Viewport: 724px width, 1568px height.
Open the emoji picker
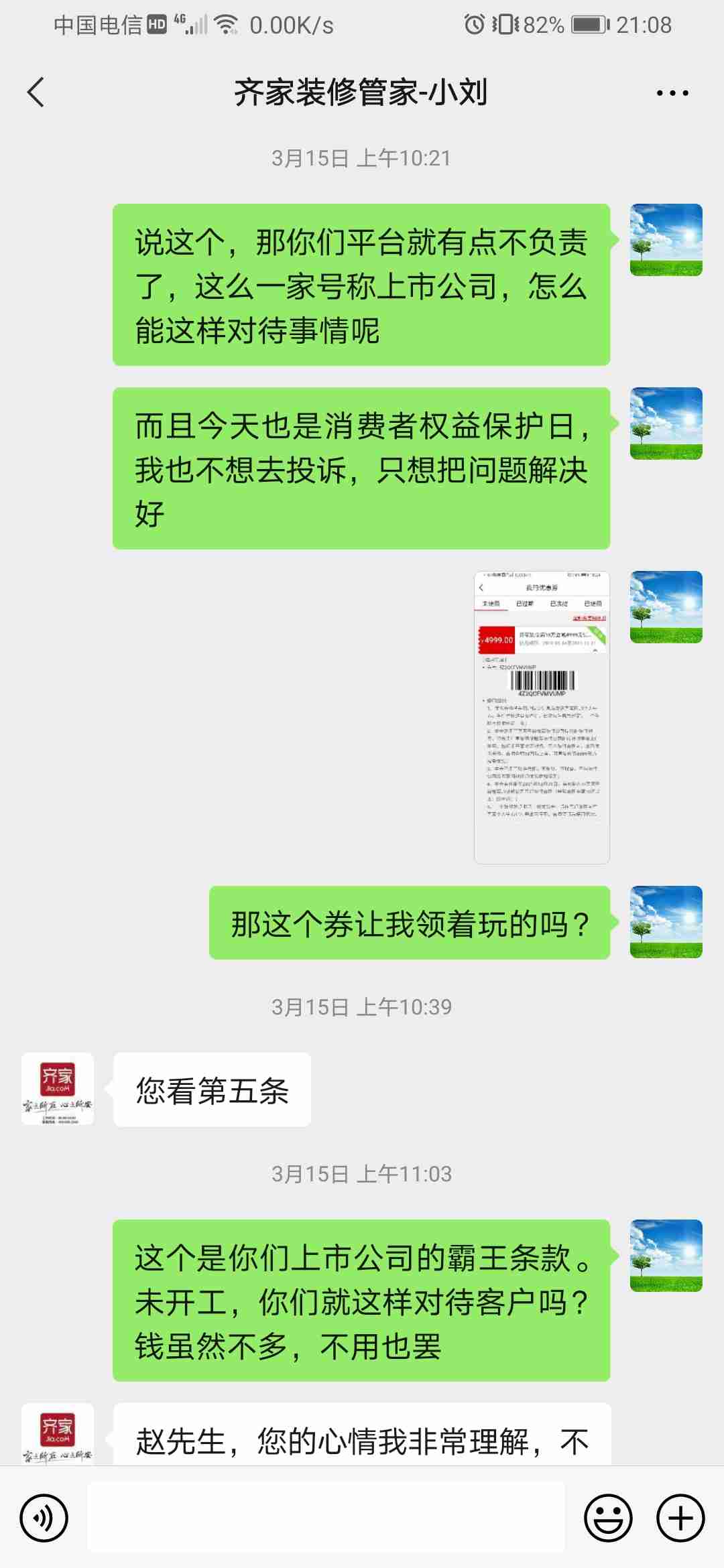pos(608,1518)
